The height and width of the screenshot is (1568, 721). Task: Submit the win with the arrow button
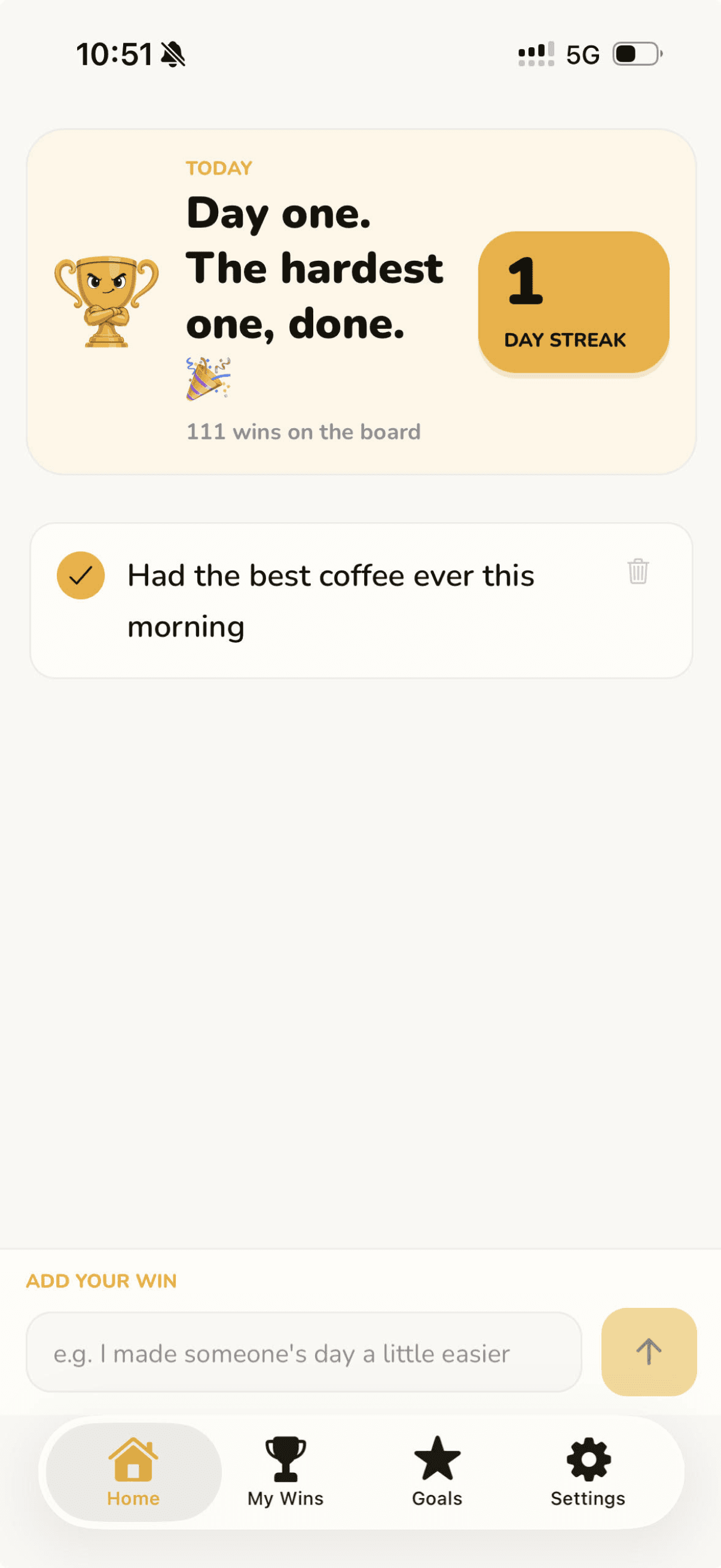(x=649, y=1352)
